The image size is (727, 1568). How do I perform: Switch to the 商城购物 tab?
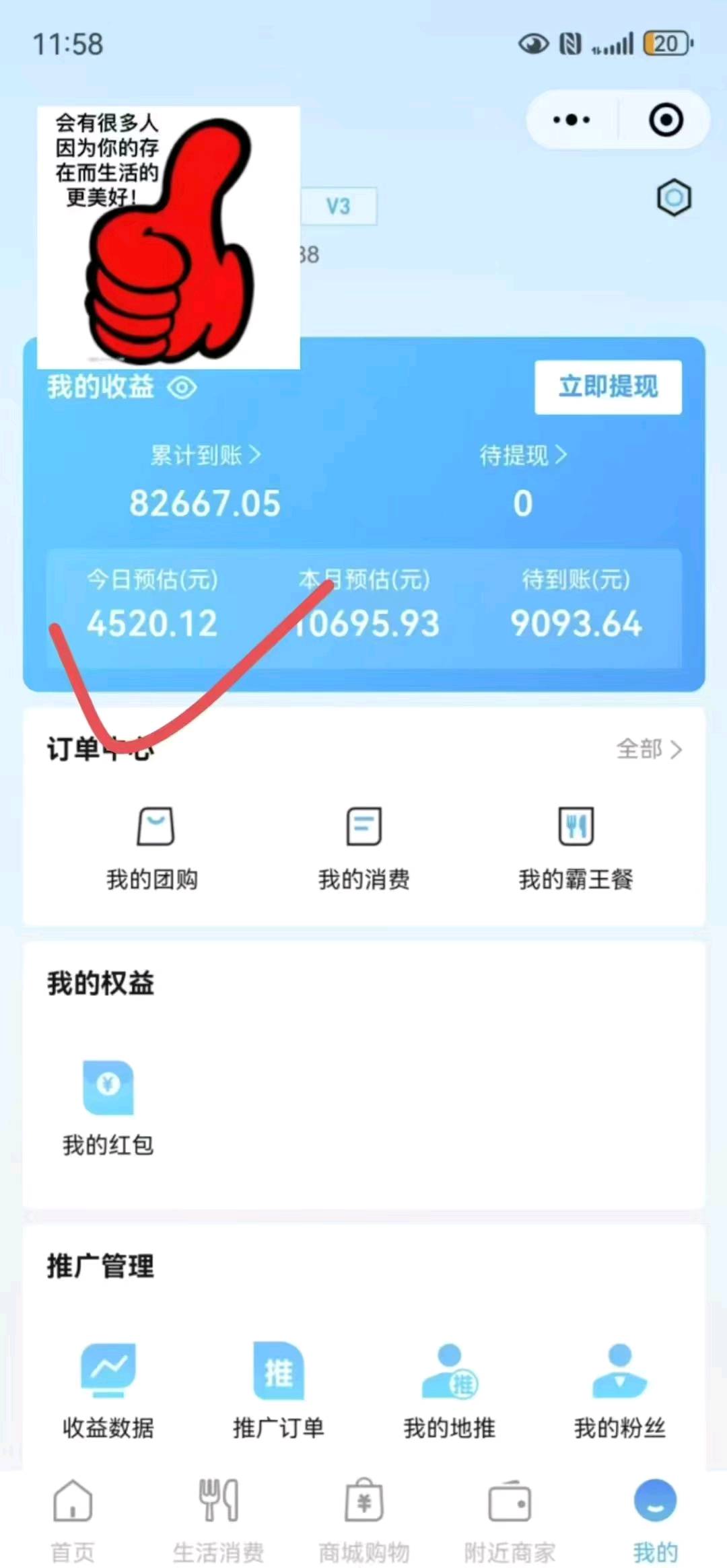363,1521
